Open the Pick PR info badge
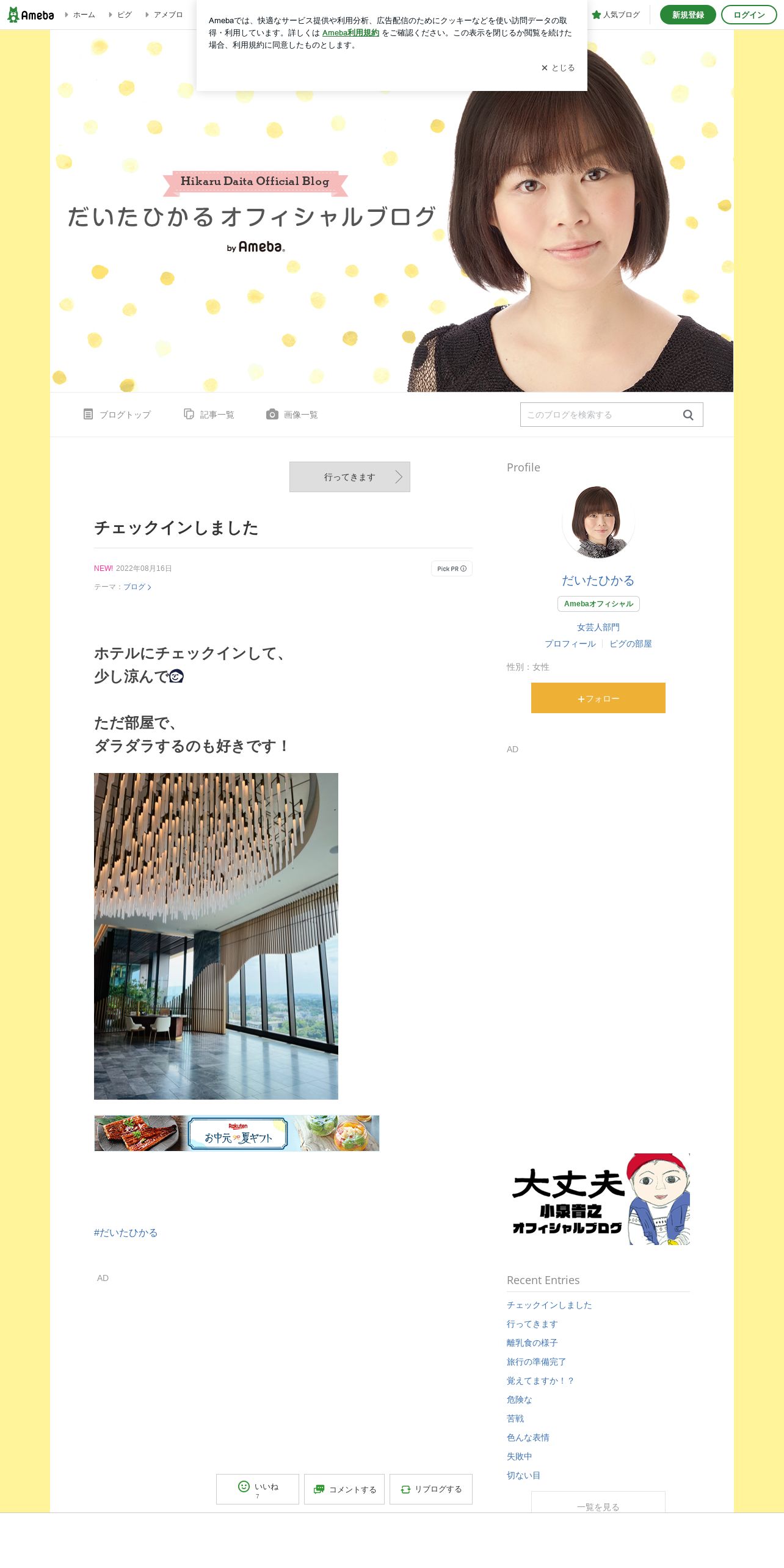 pos(452,568)
